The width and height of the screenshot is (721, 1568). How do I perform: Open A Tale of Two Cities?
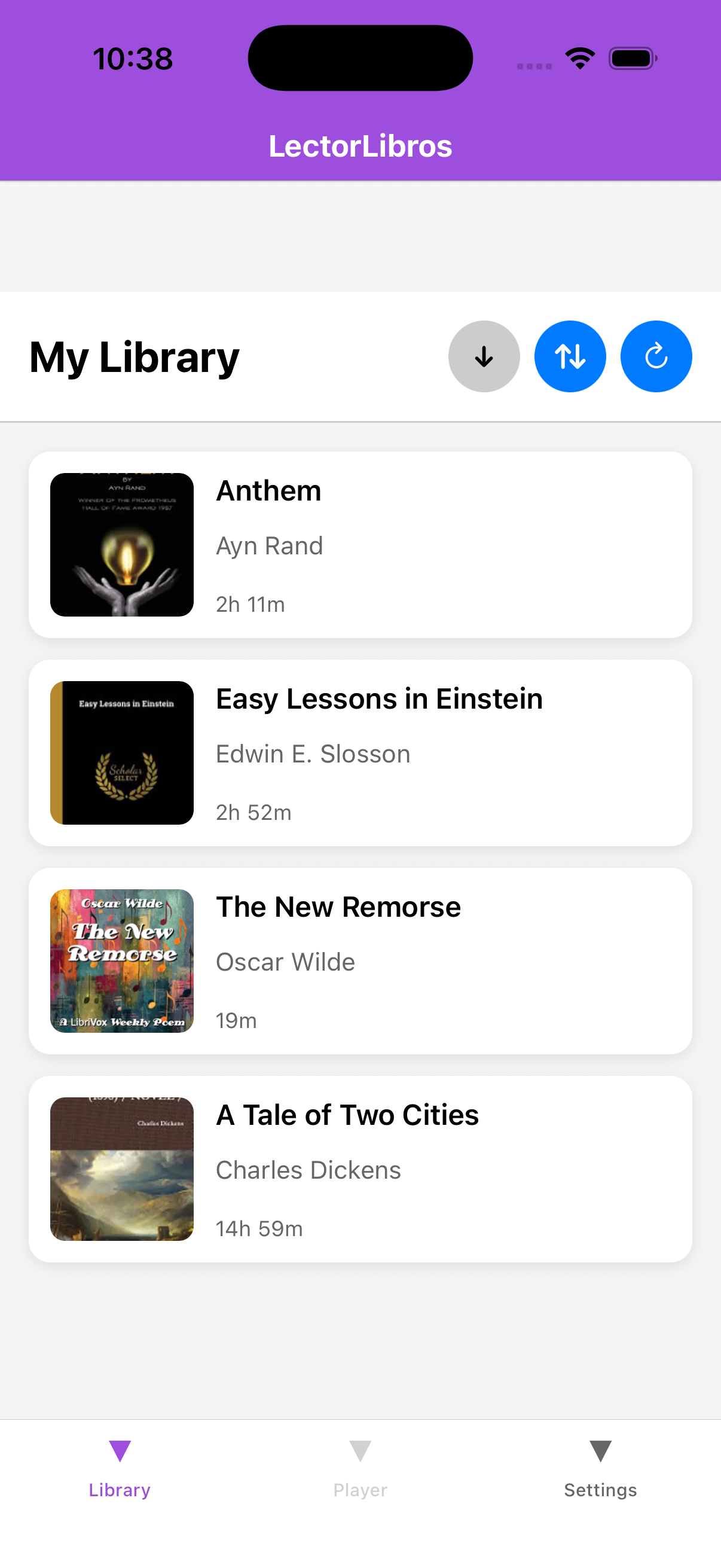point(360,1169)
